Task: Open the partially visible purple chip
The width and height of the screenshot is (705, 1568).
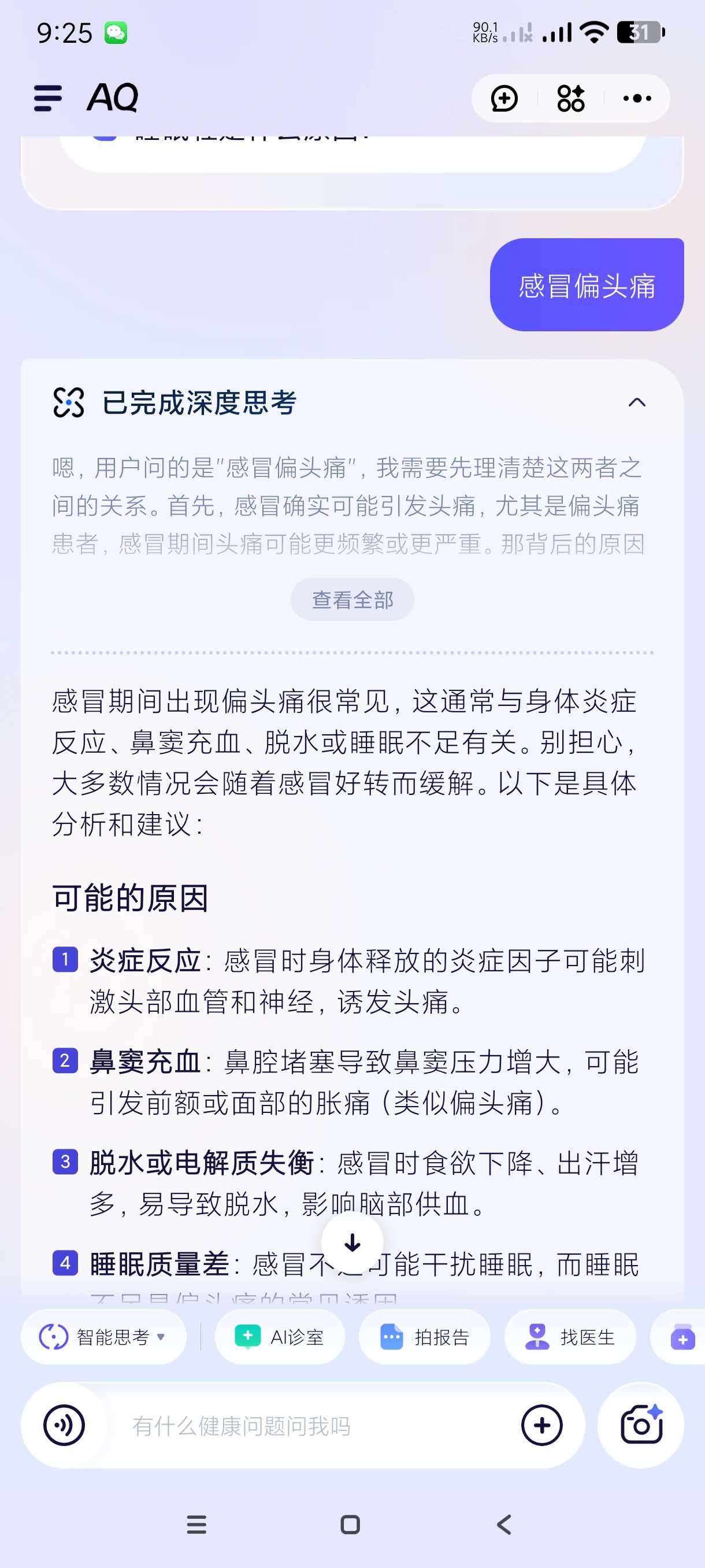Action: (682, 1338)
